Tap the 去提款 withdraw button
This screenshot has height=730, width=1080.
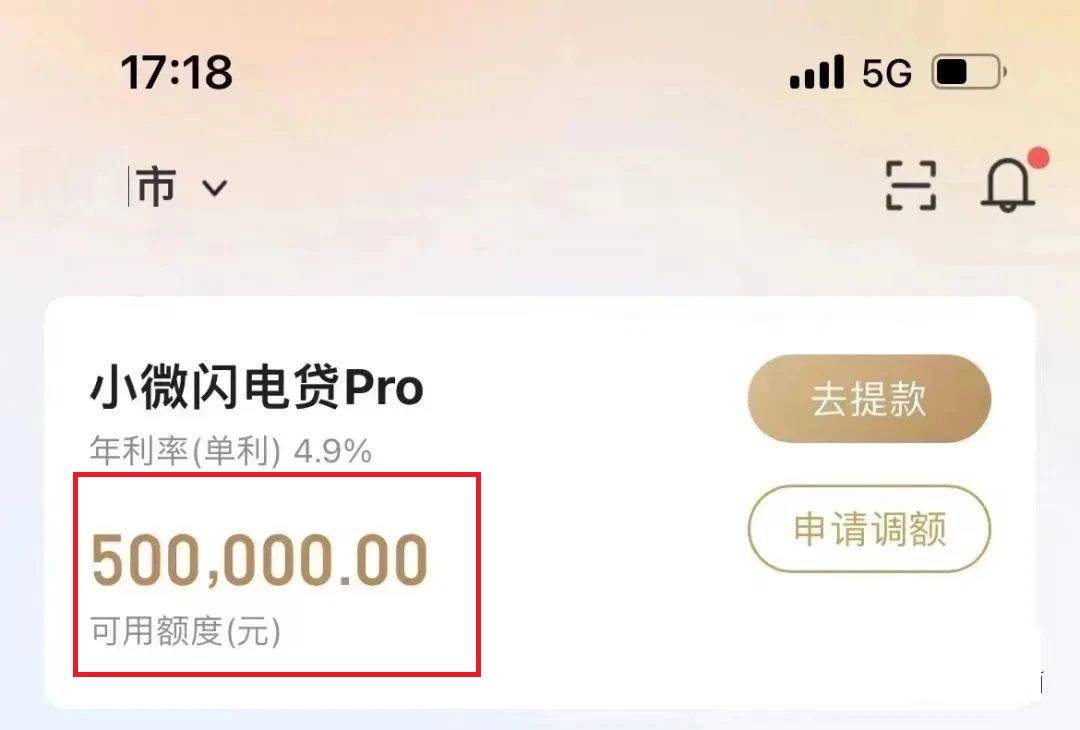point(869,399)
